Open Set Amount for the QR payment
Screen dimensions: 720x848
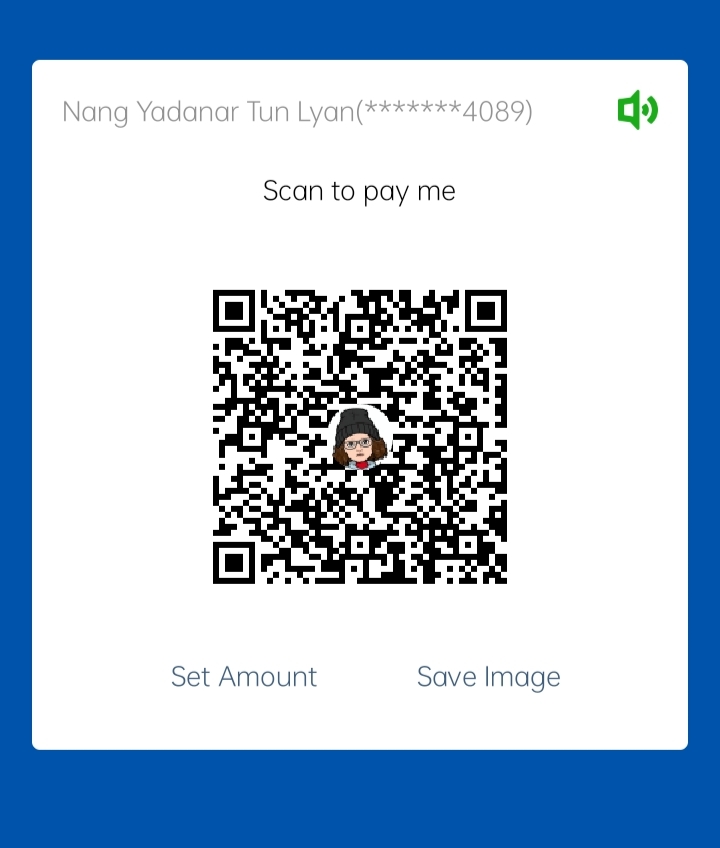point(244,677)
